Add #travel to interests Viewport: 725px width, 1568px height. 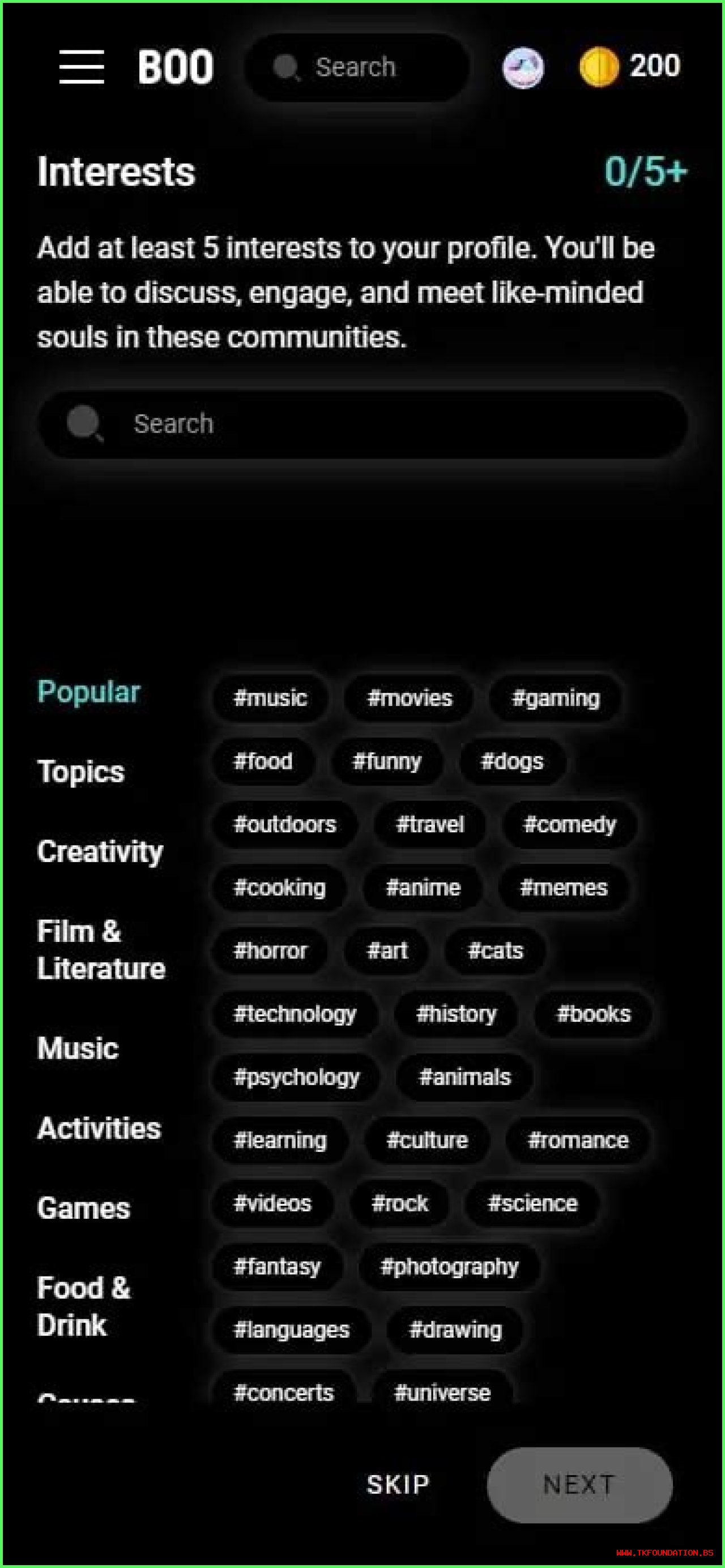(x=430, y=825)
